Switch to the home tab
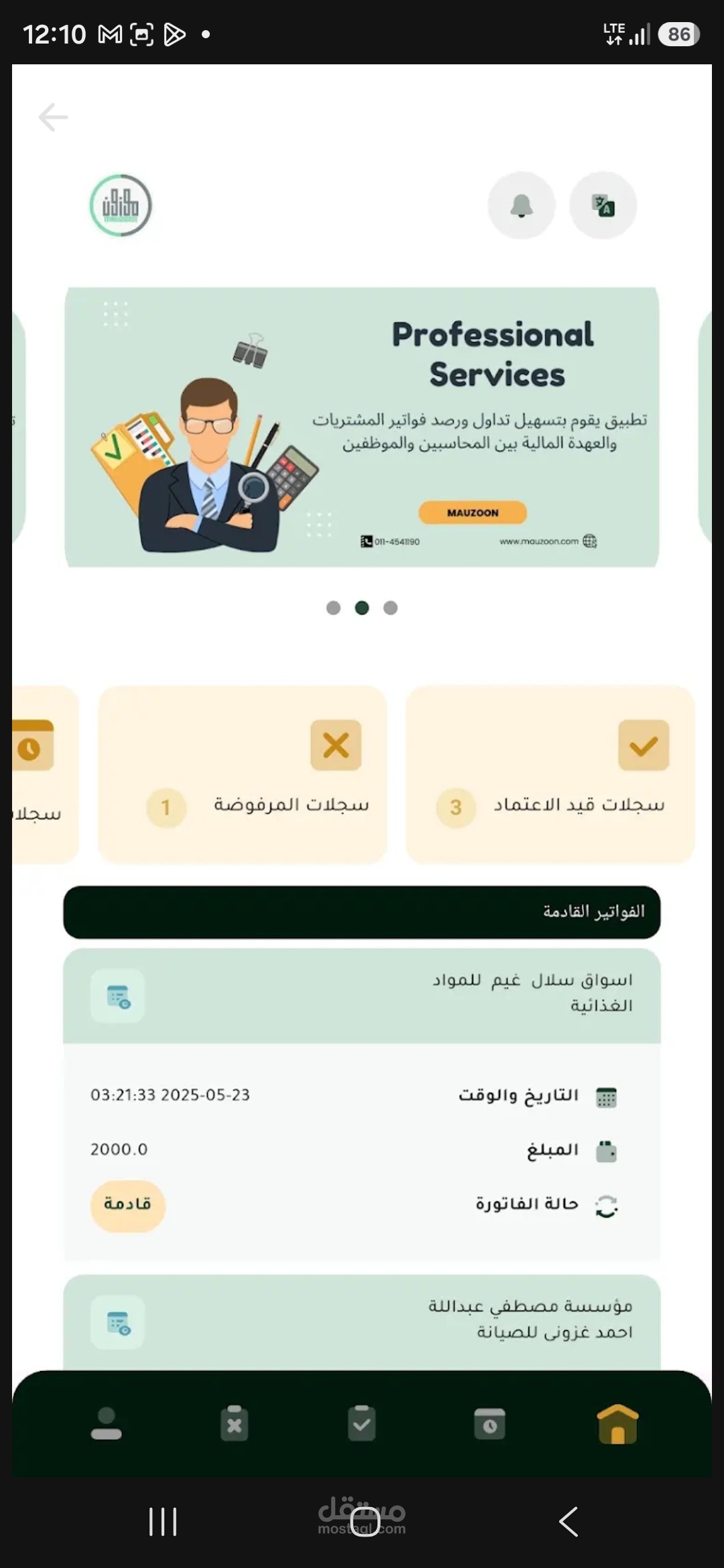The image size is (724, 1568). tap(617, 1423)
